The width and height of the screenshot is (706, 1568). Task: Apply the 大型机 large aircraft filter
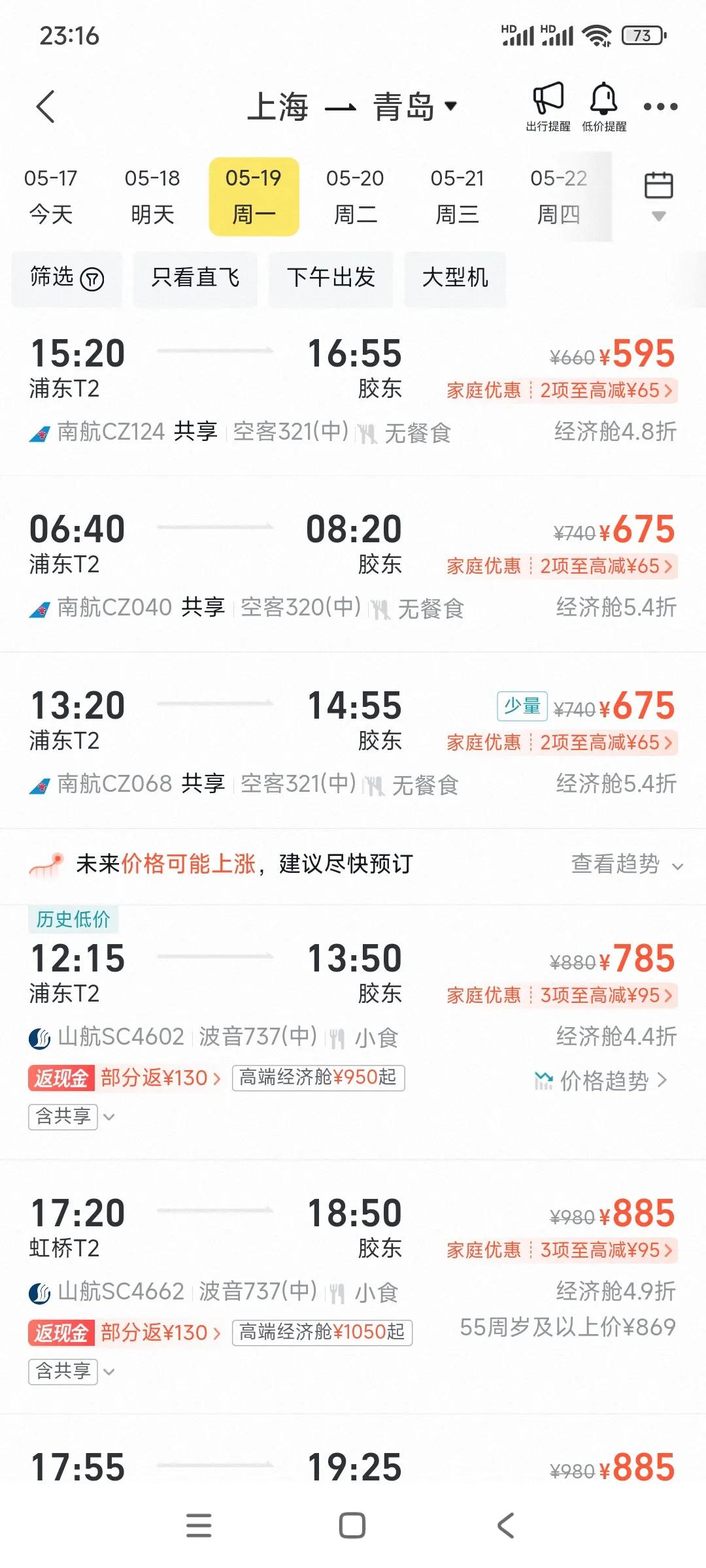click(455, 278)
